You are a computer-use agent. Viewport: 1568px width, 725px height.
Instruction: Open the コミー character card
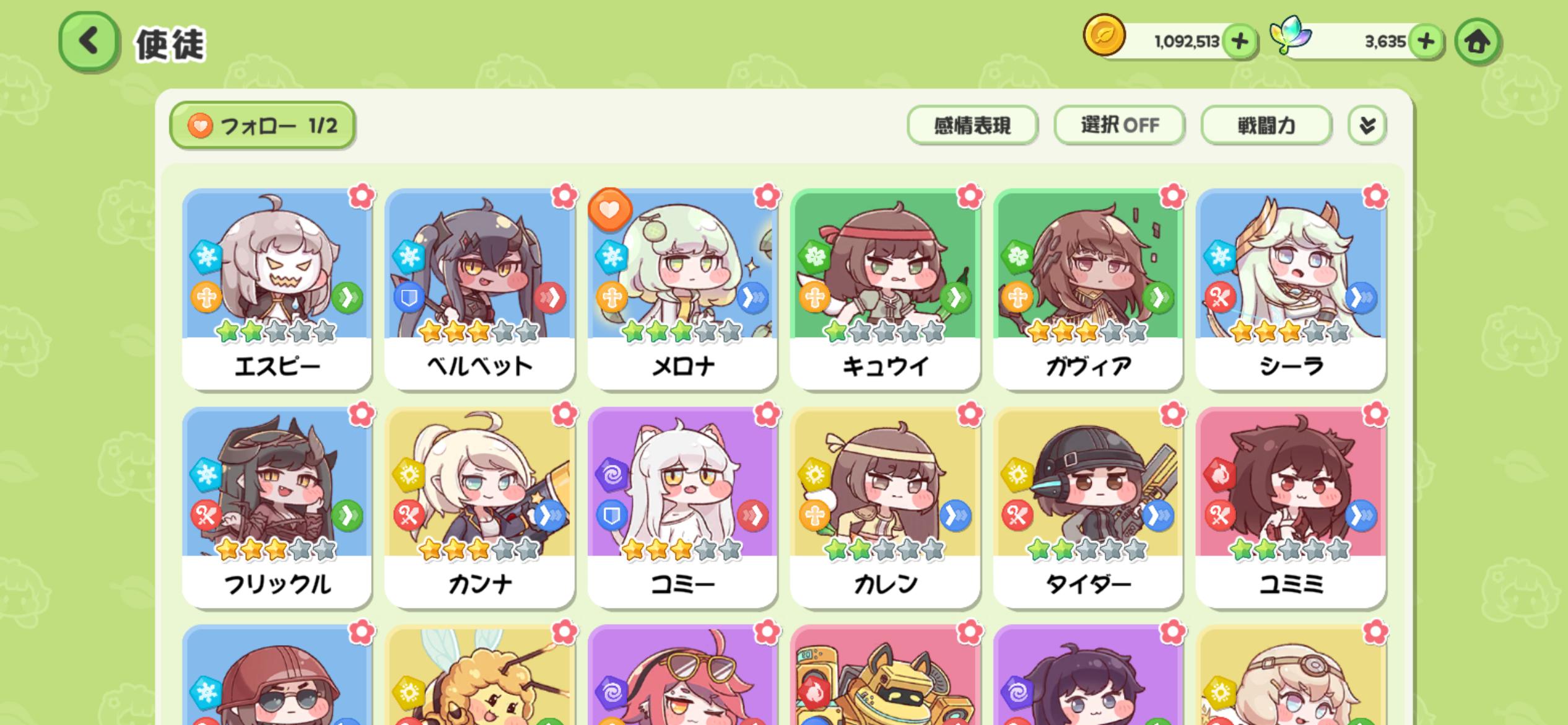coord(682,507)
